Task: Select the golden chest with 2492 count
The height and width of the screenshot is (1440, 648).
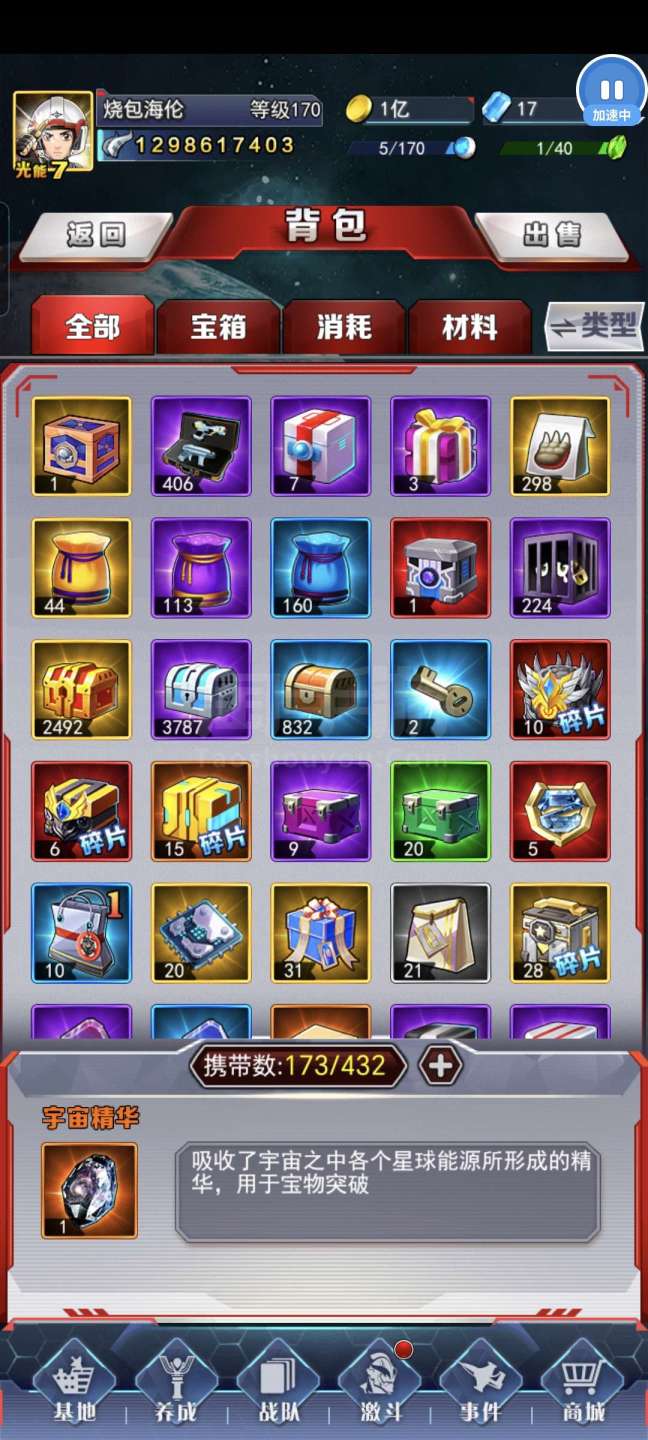Action: [x=81, y=690]
